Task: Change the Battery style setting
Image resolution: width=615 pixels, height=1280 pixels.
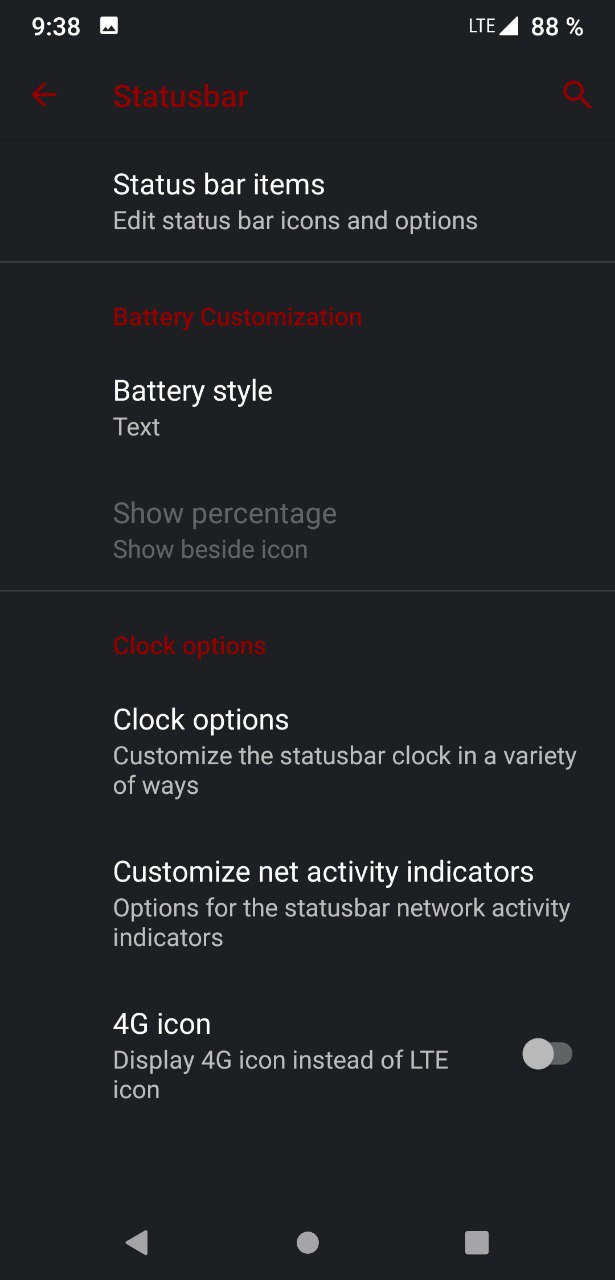Action: pyautogui.click(x=307, y=407)
